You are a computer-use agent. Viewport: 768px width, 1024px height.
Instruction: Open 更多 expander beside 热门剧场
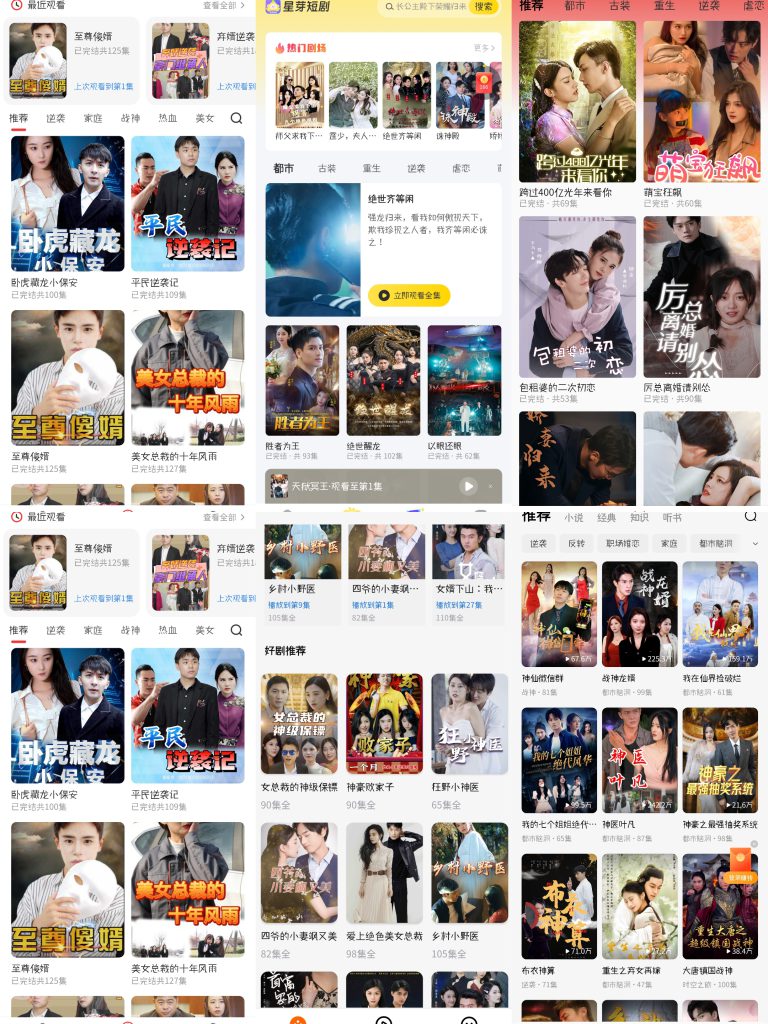(x=486, y=47)
